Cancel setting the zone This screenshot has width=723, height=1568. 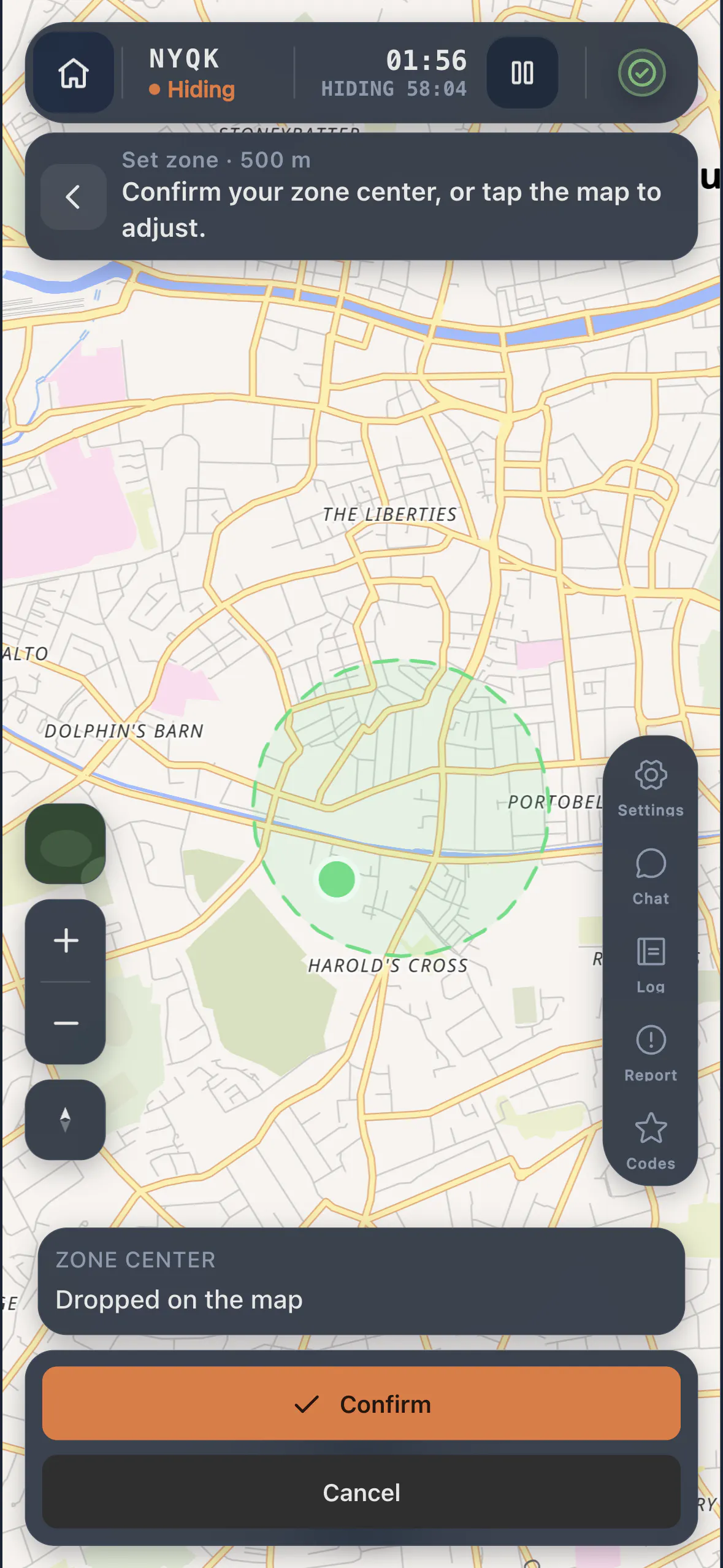(x=361, y=1492)
